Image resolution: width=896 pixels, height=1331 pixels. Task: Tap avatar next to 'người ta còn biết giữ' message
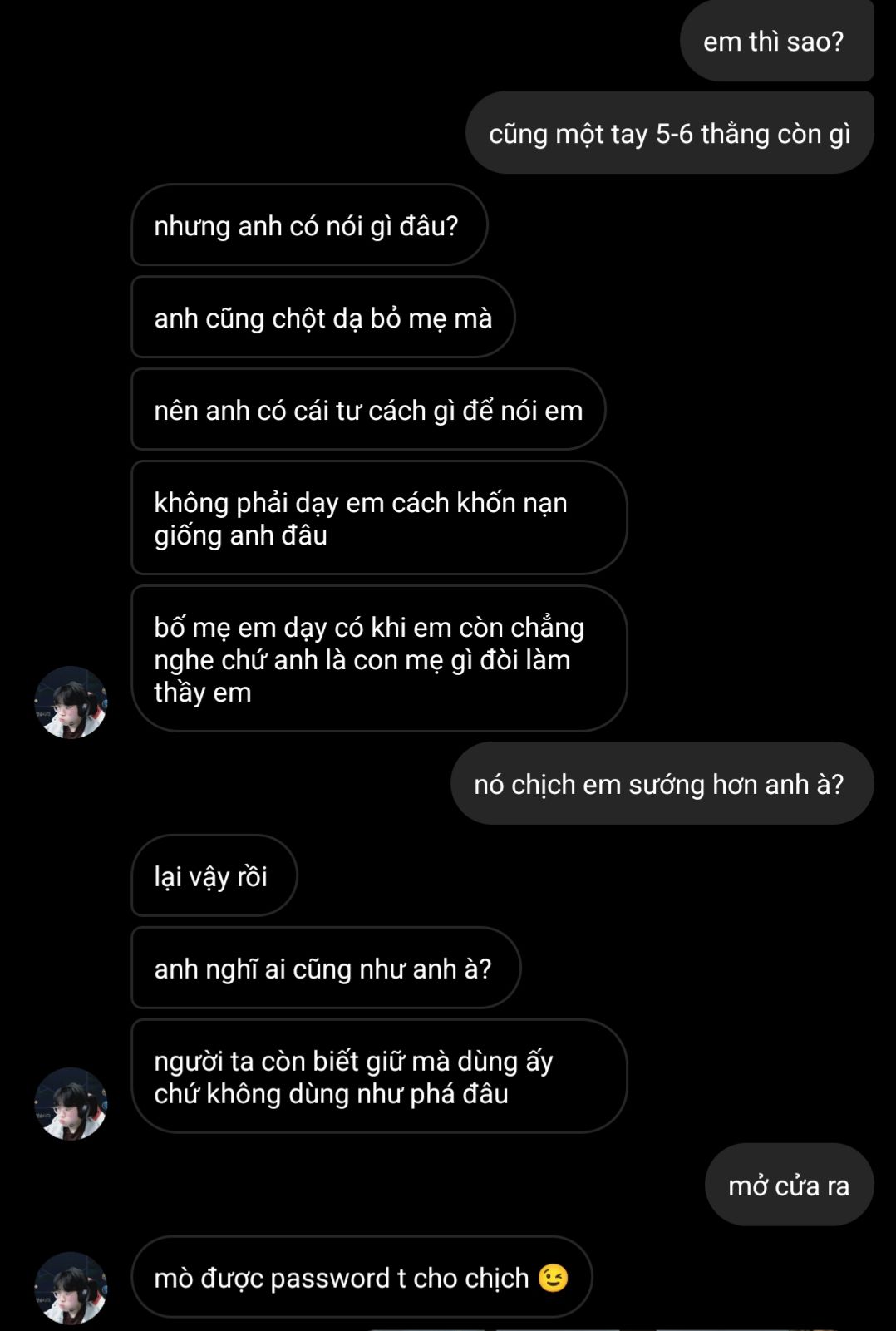click(x=71, y=1104)
